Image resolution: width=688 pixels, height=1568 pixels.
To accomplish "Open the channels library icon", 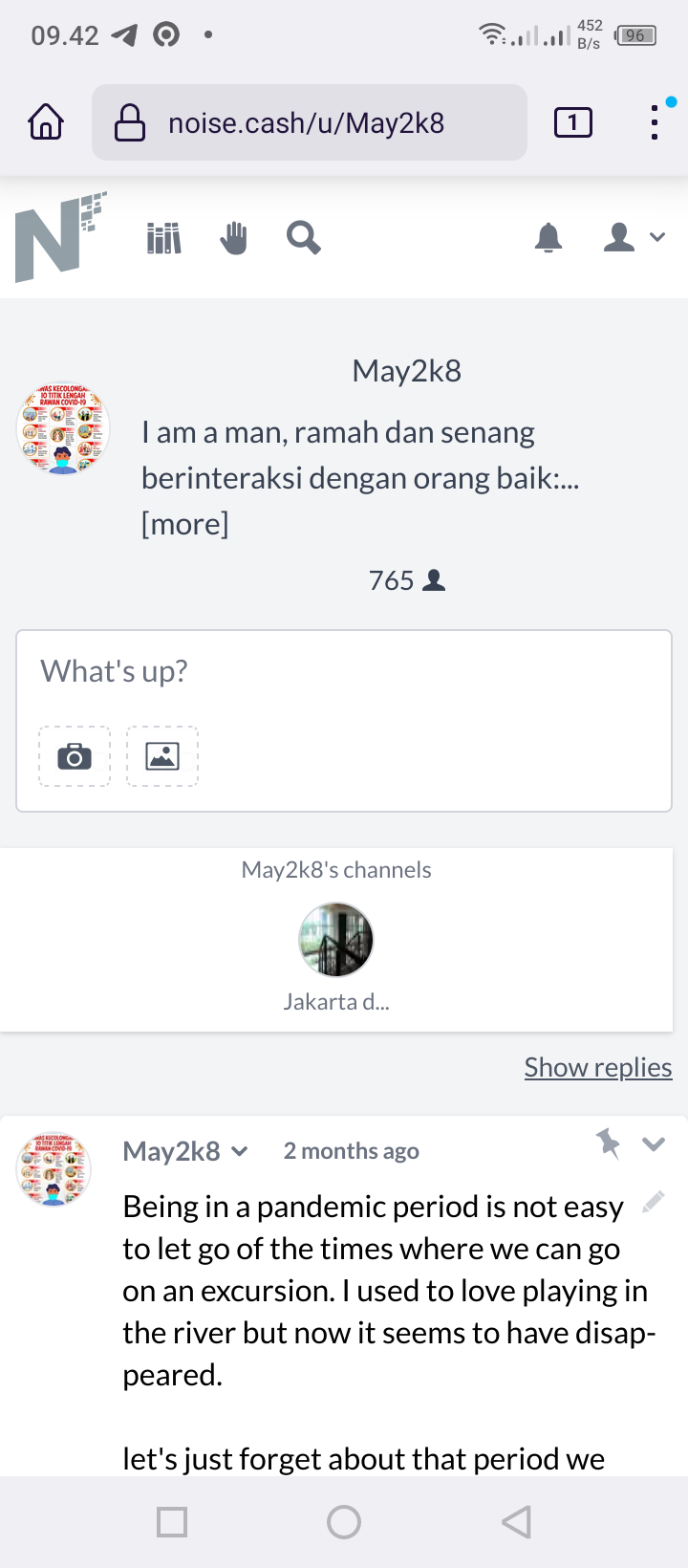I will click(x=164, y=237).
